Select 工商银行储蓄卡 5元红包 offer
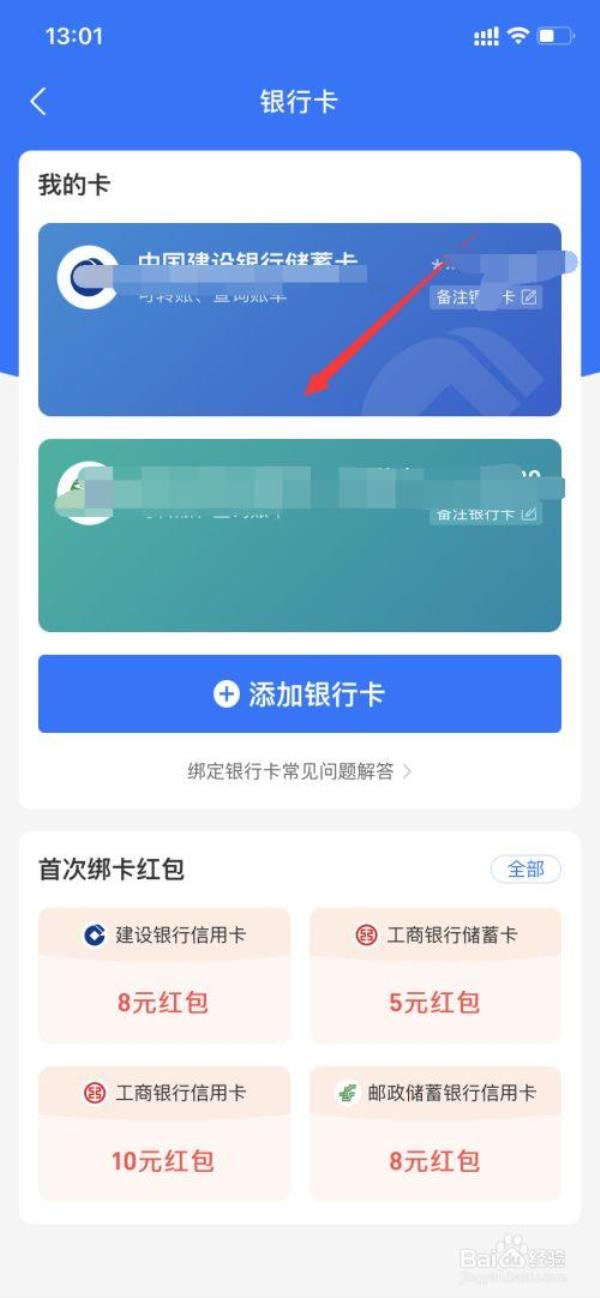The height and width of the screenshot is (1298, 600). pyautogui.click(x=435, y=975)
